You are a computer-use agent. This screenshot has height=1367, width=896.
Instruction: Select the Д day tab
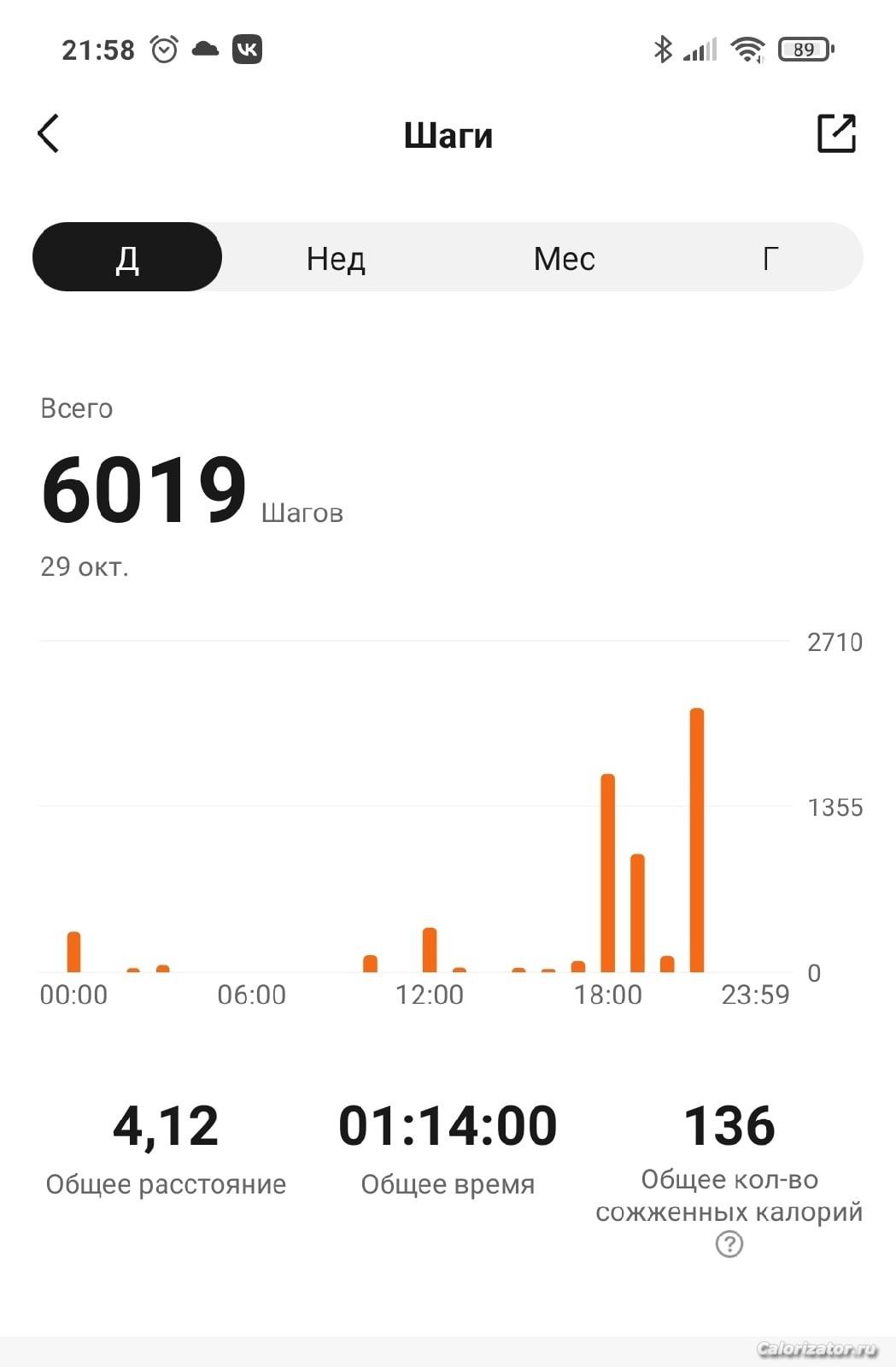pos(127,257)
